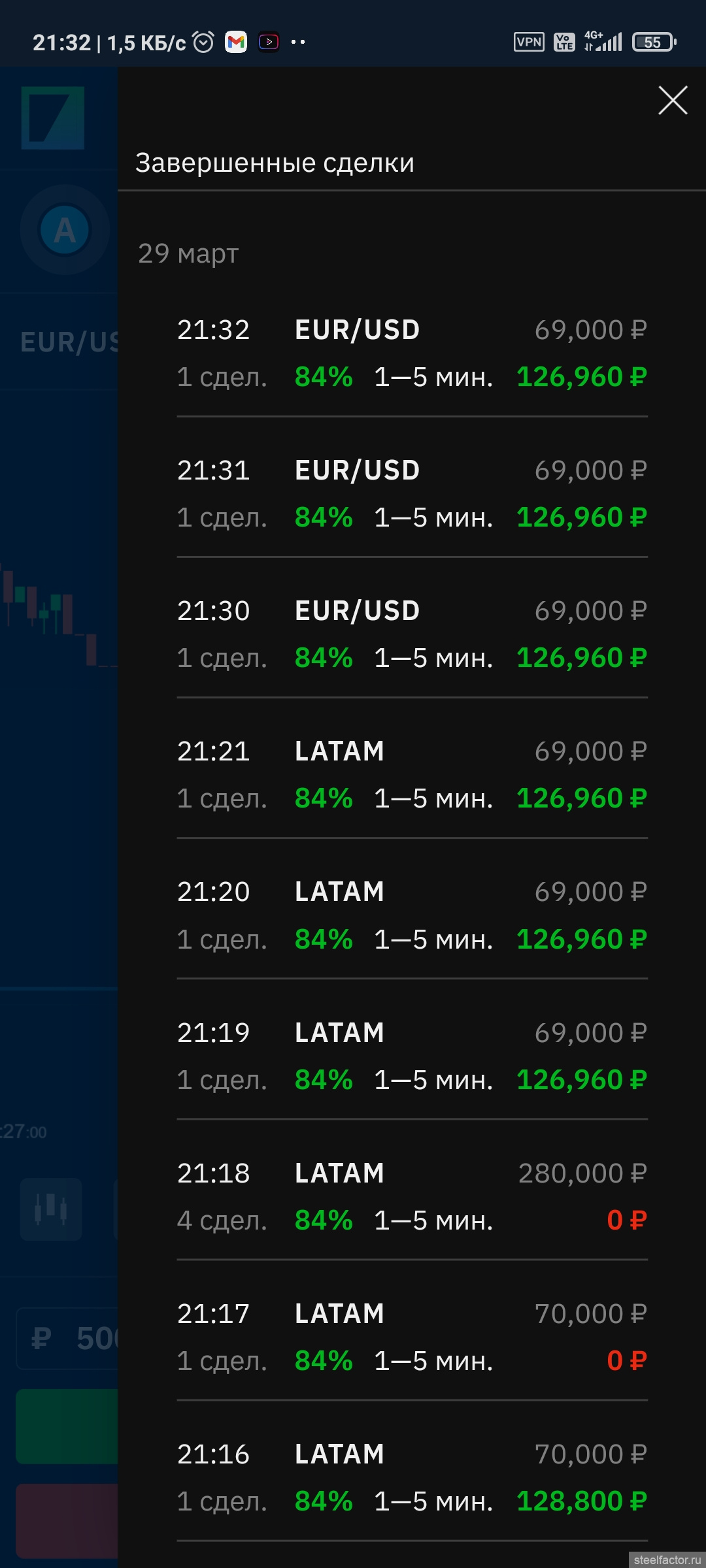This screenshot has width=706, height=1568.
Task: Open the 21:17 LATAM trade entry
Action: (412, 1337)
